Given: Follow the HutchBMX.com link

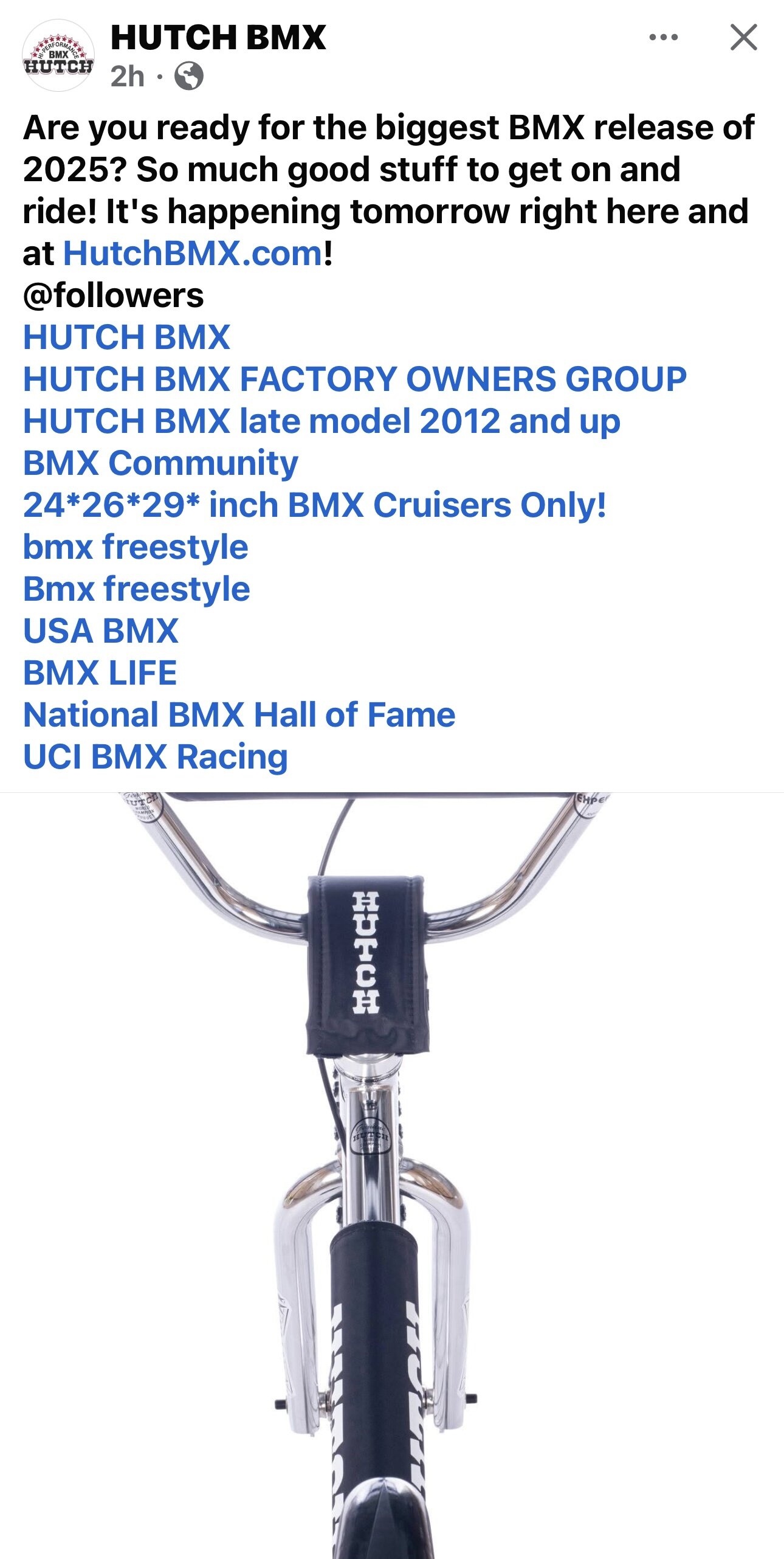Looking at the screenshot, I should tap(193, 253).
